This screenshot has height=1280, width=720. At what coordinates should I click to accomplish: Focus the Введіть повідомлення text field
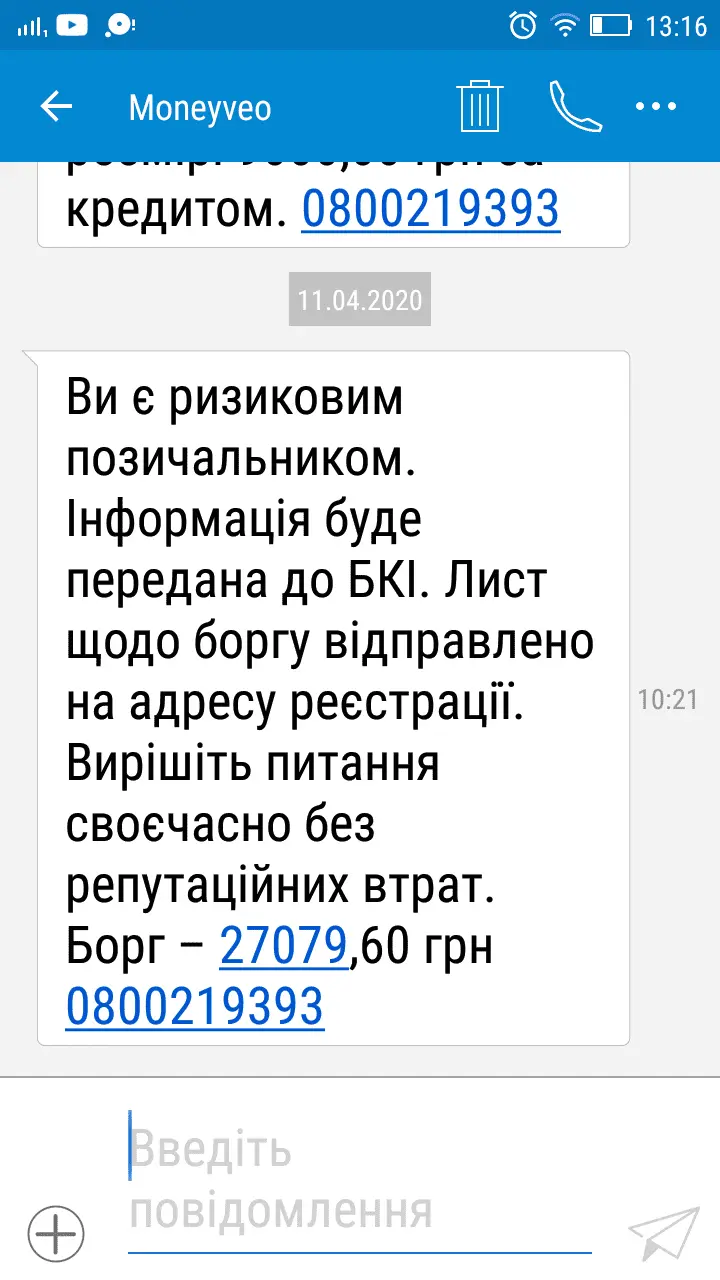pyautogui.click(x=360, y=1180)
